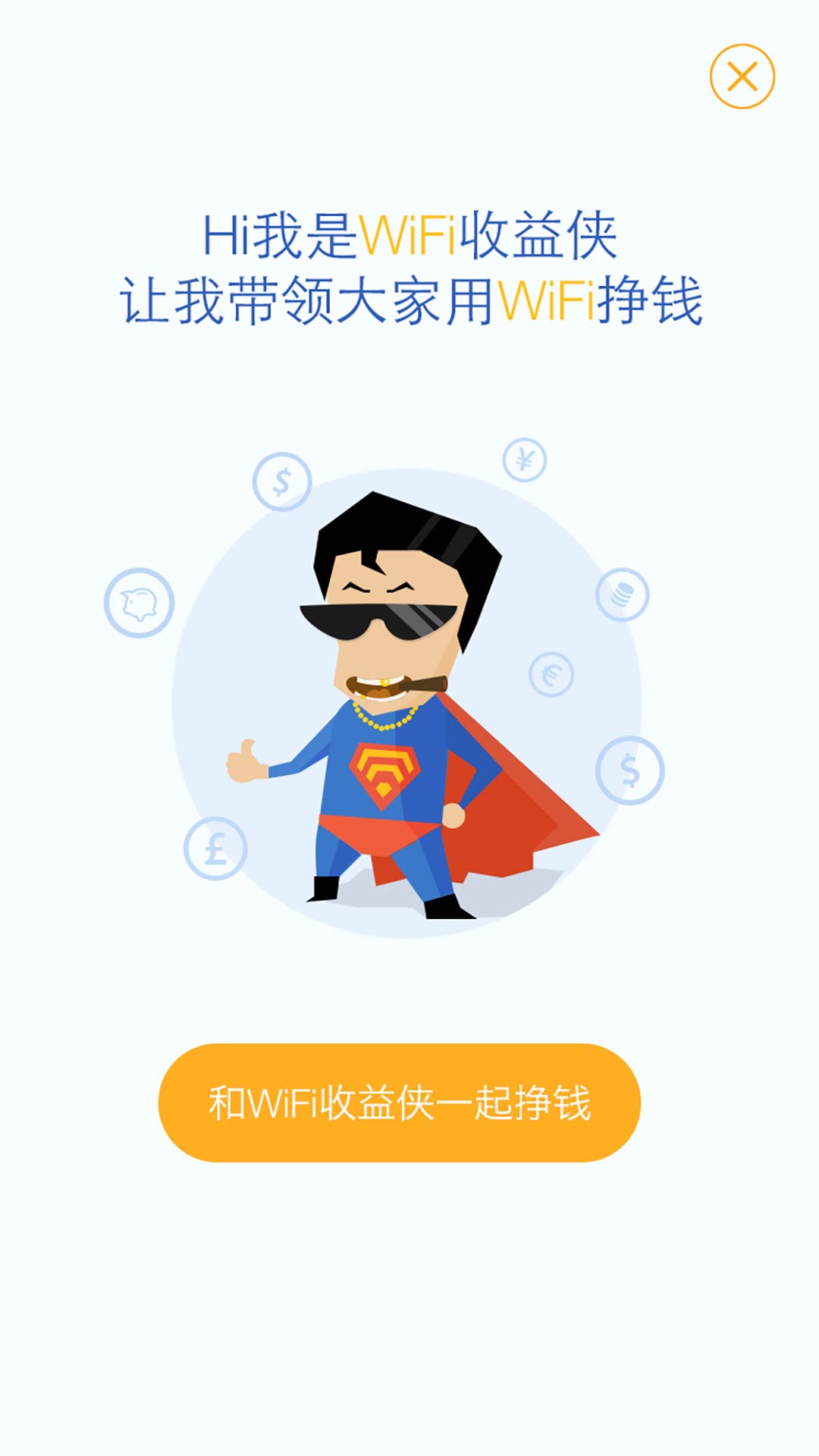Select the yen currency icon top right
Image resolution: width=819 pixels, height=1456 pixels.
(x=526, y=459)
